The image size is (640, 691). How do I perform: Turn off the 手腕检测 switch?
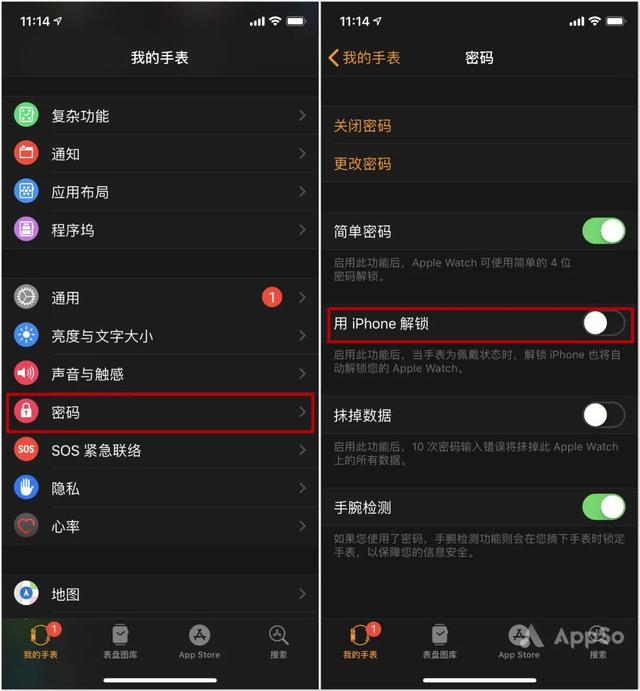tap(603, 507)
